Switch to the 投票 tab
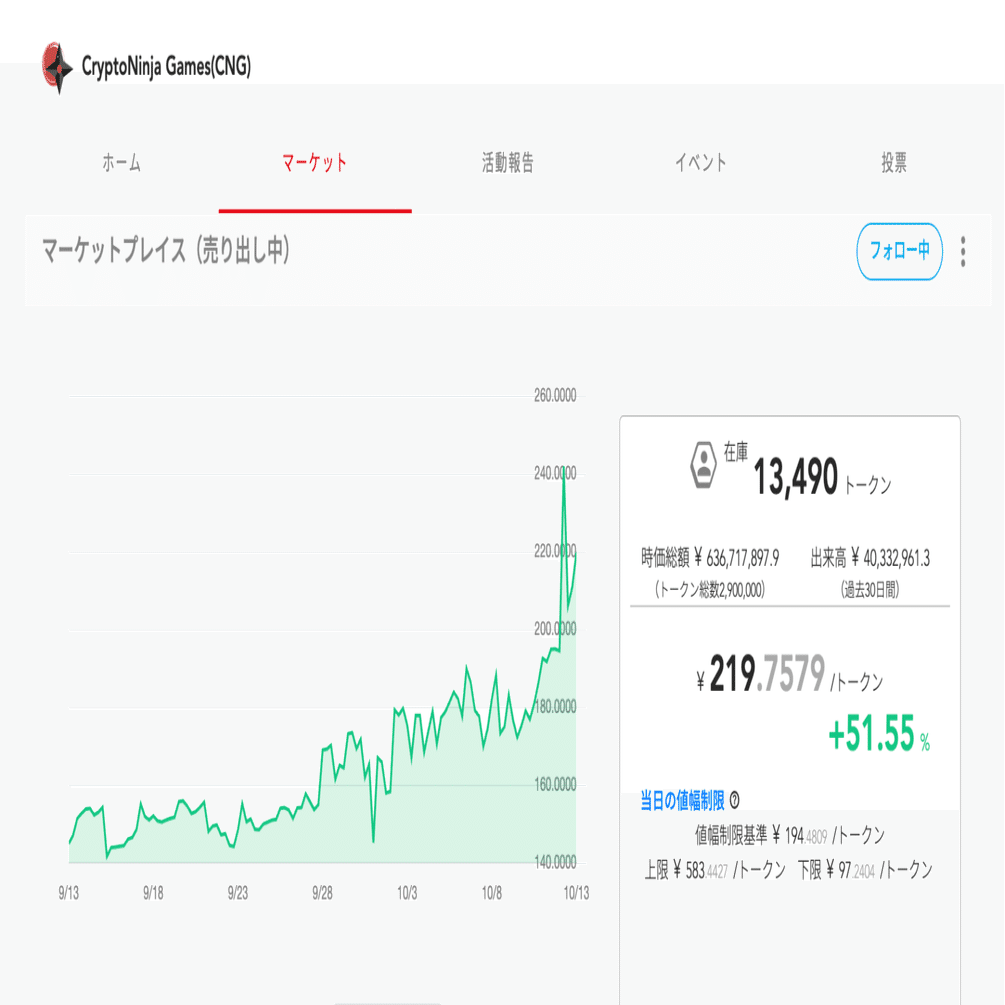 tap(894, 164)
